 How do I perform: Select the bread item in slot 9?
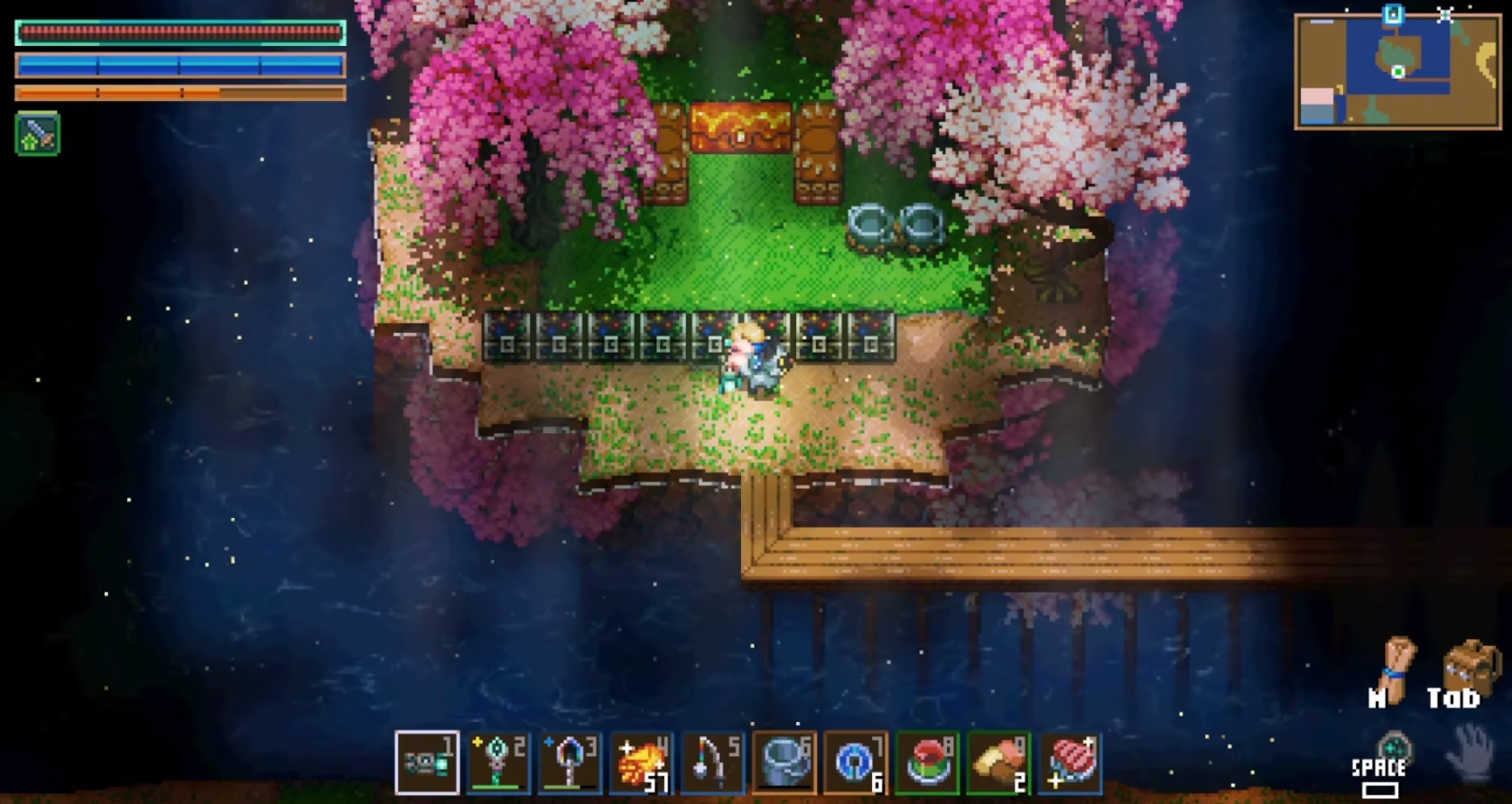coord(998,763)
